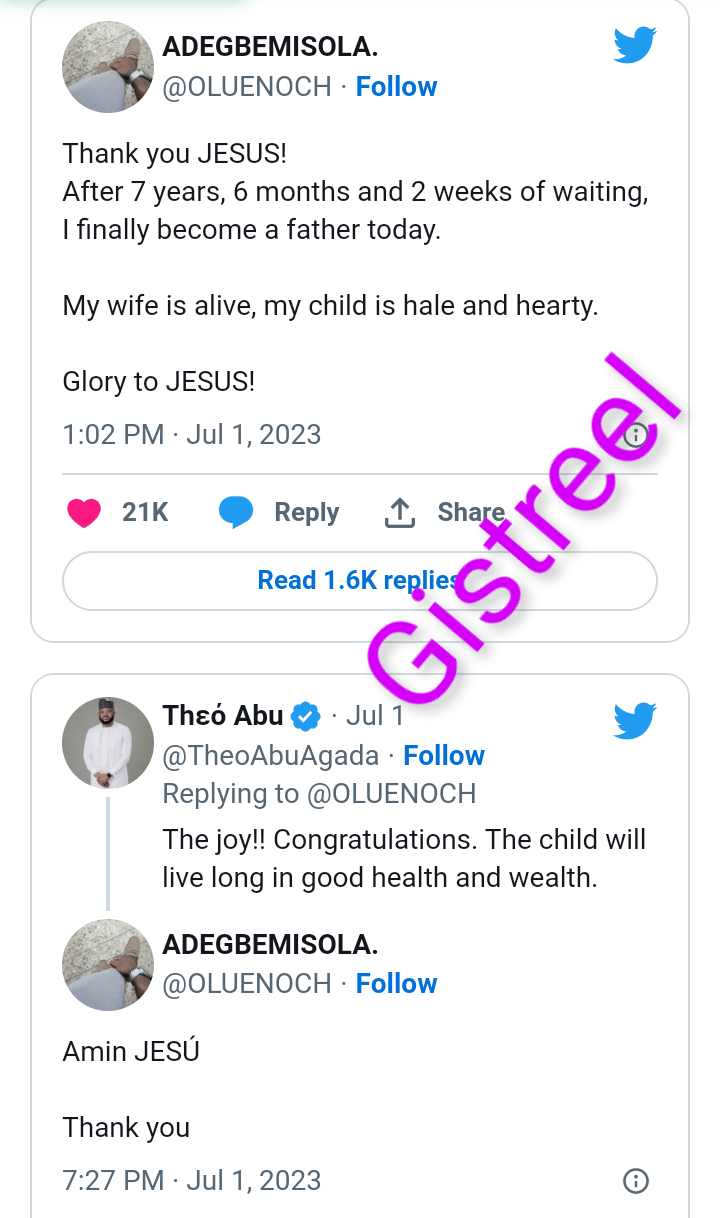The width and height of the screenshot is (720, 1218).
Task: Open ADEGBEMISOLA's profile picture
Action: coord(107,67)
